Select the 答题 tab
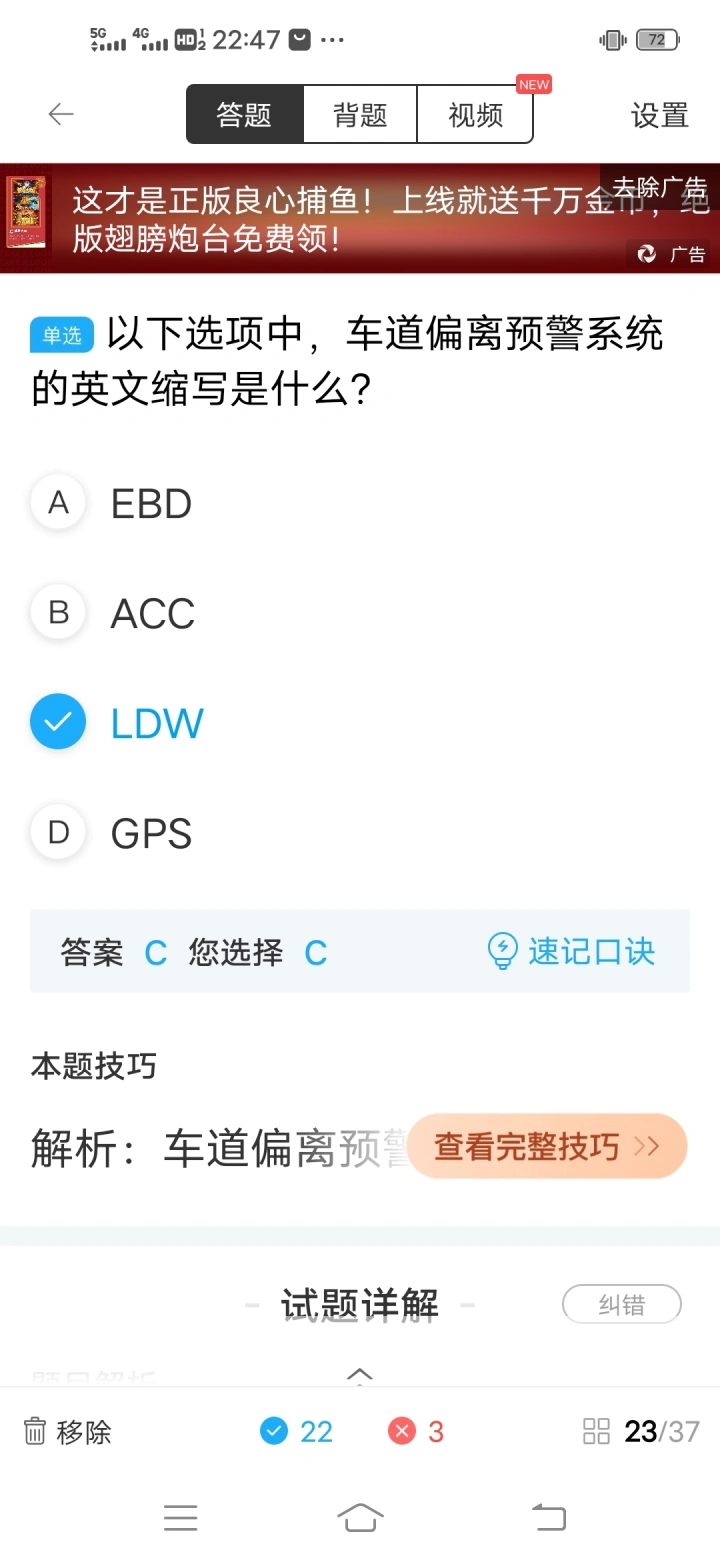 pos(244,115)
